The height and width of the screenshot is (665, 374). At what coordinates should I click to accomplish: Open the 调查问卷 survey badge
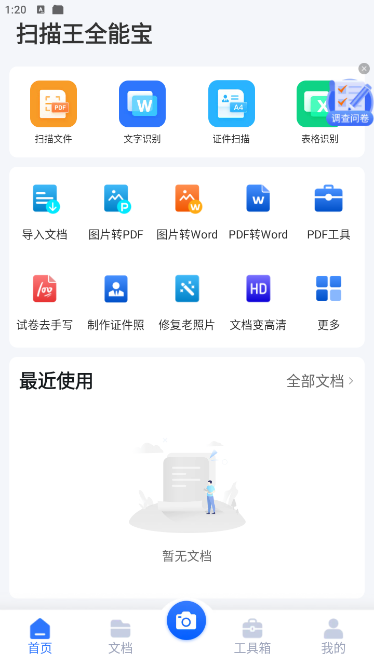point(350,103)
